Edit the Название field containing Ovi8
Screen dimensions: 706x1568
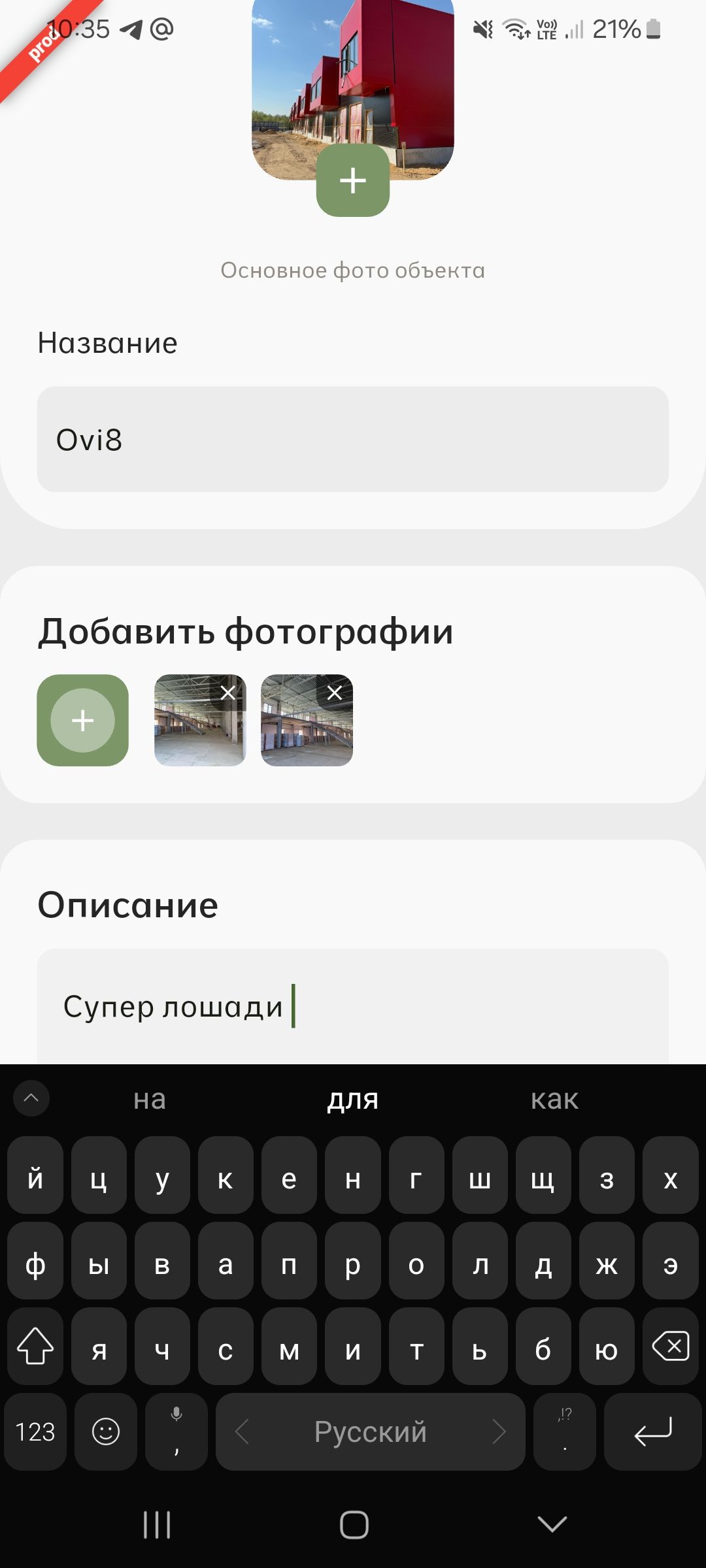(x=353, y=439)
